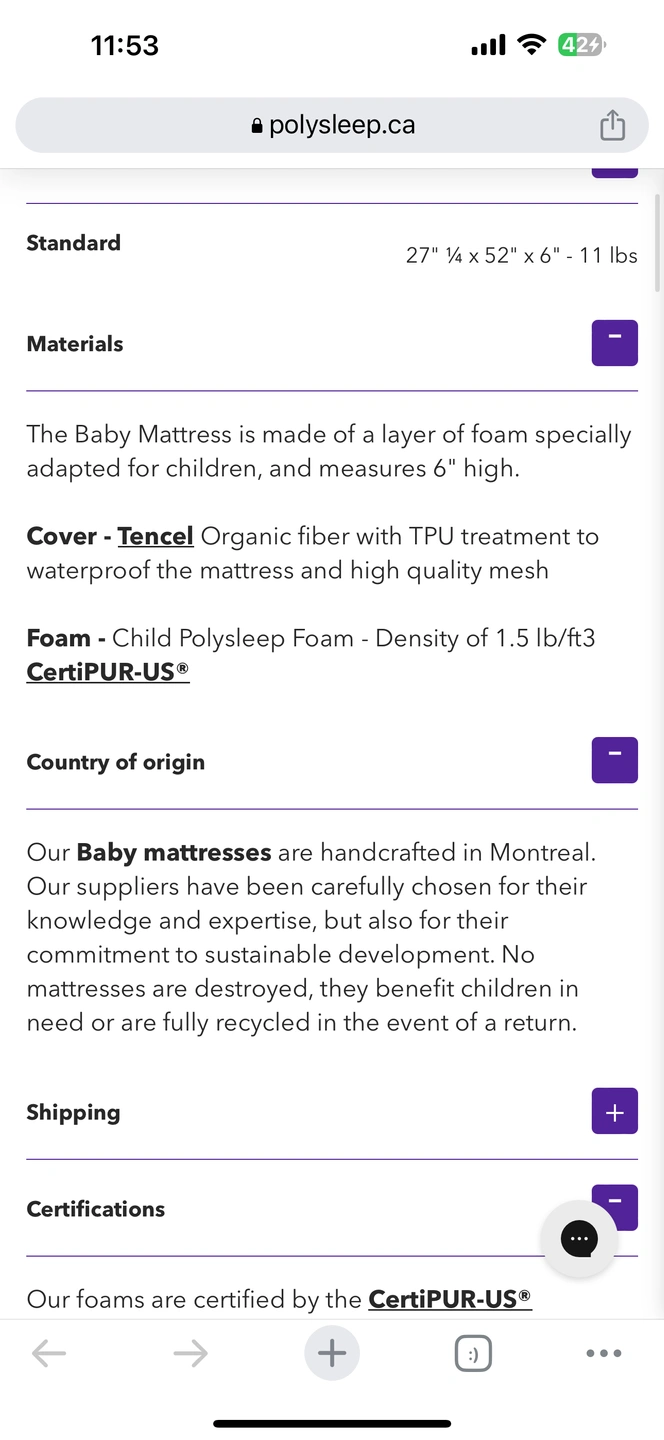Open the Tencel link
The height and width of the screenshot is (1440, 664).
click(155, 536)
